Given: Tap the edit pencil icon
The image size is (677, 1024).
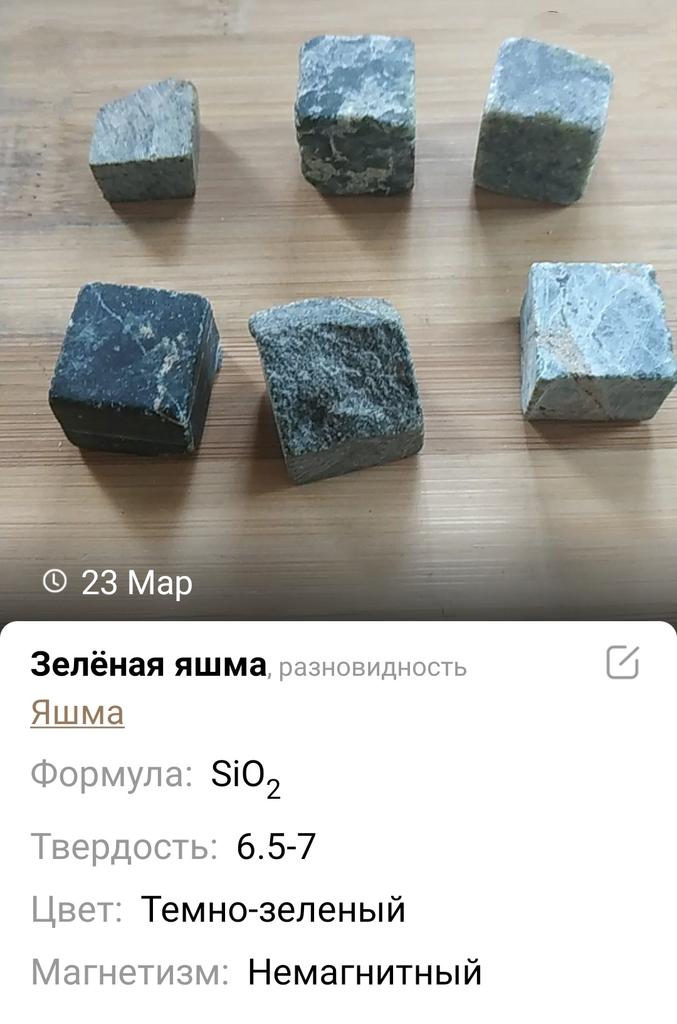Looking at the screenshot, I should (622, 663).
